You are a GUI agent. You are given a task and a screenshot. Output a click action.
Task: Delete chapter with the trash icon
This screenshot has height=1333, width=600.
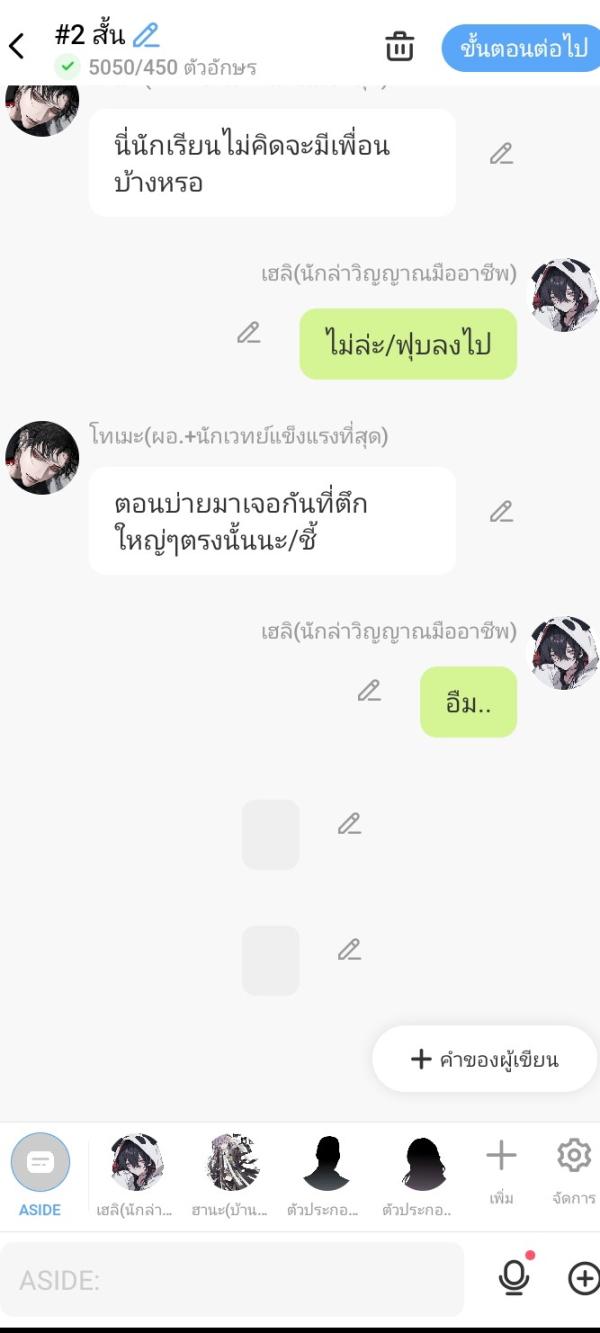point(399,46)
